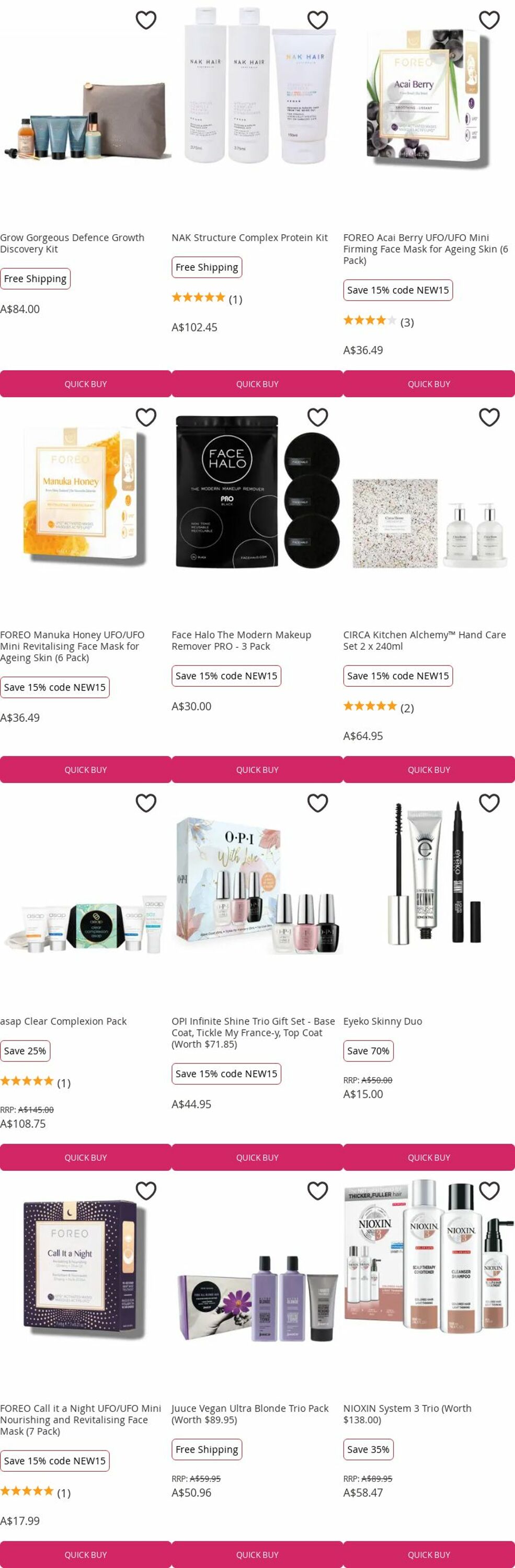This screenshot has height=1568, width=515.
Task: Quick buy asap Clear Complexion Pack
Action: click(85, 1157)
